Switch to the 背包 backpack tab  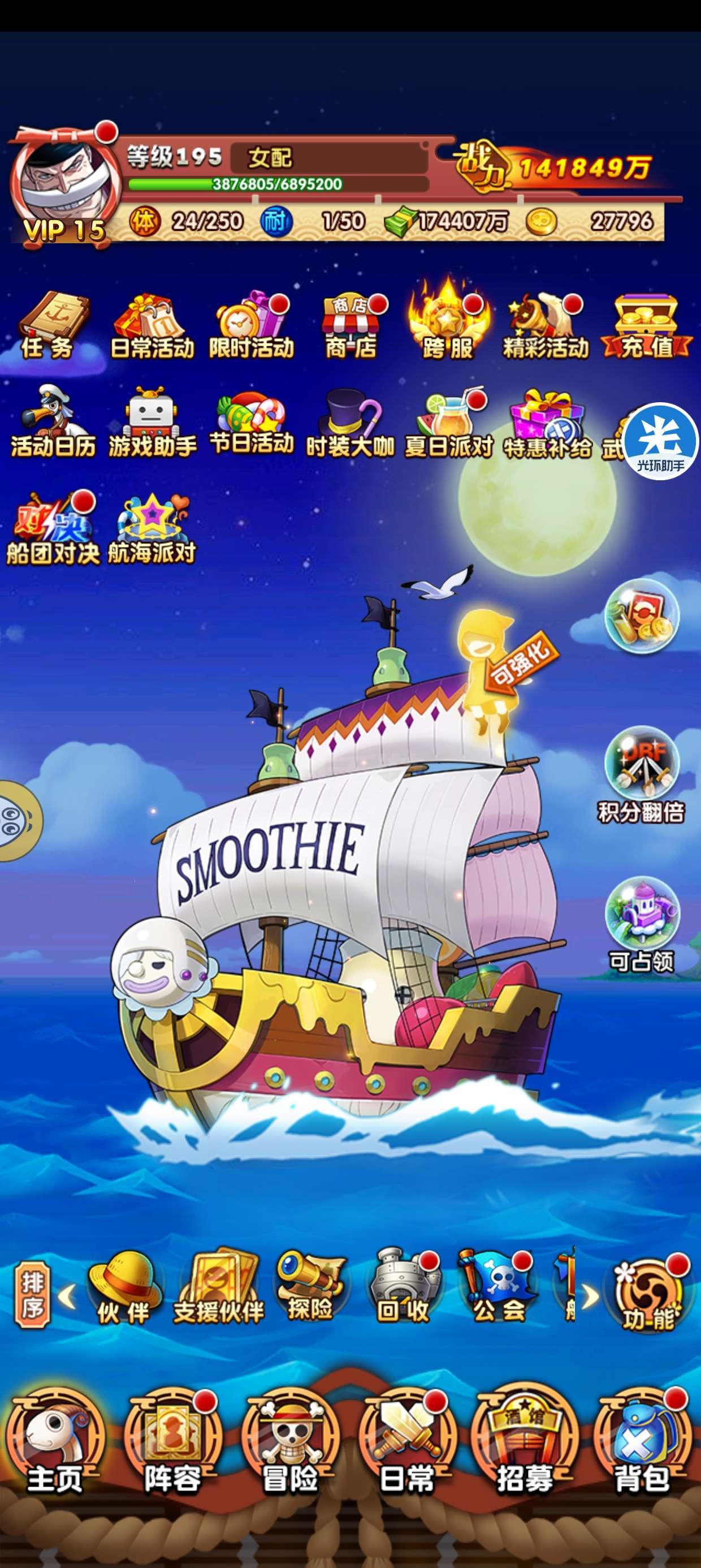pyautogui.click(x=642, y=1444)
